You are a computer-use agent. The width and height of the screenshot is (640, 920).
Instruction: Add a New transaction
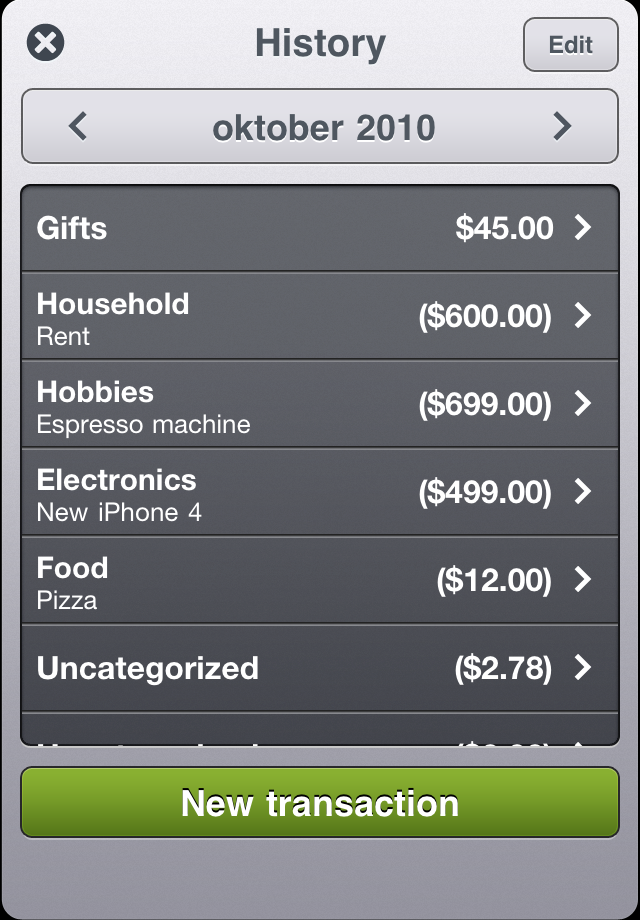(320, 802)
